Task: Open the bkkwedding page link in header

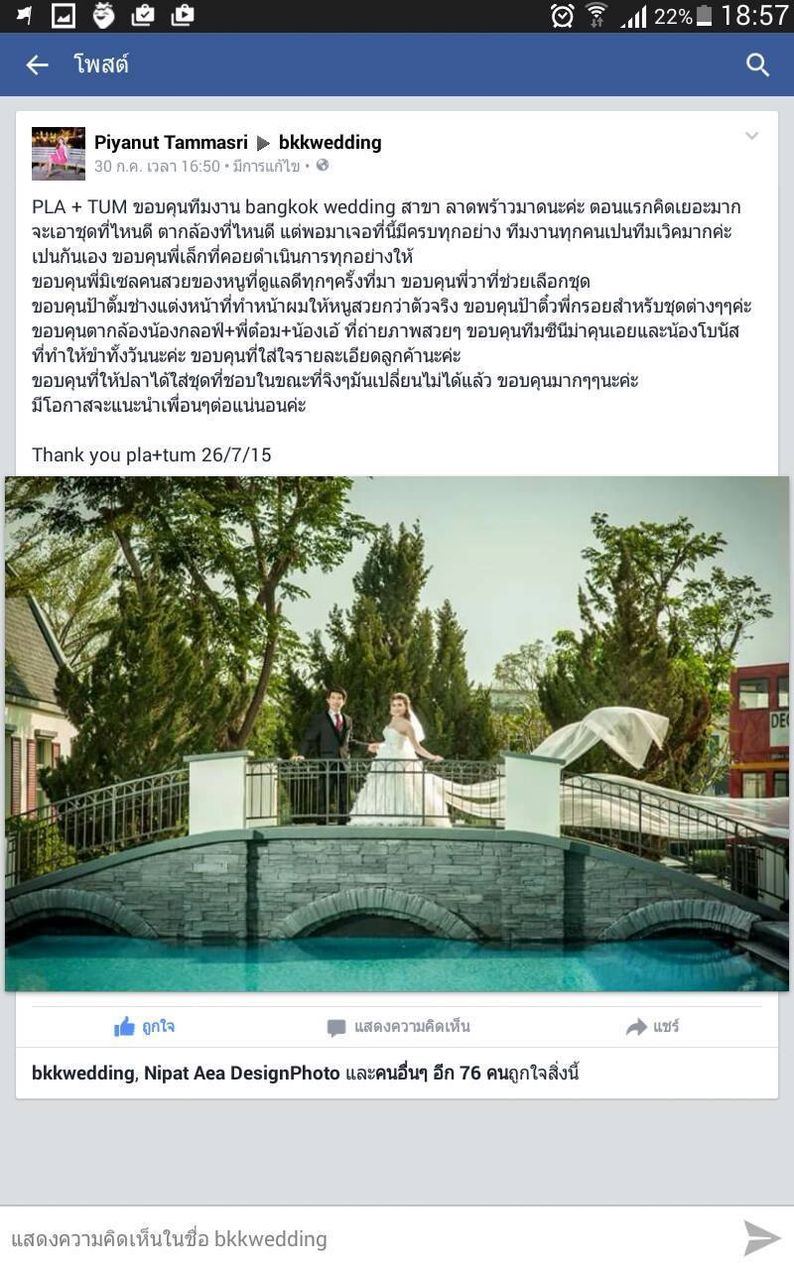Action: [x=330, y=142]
